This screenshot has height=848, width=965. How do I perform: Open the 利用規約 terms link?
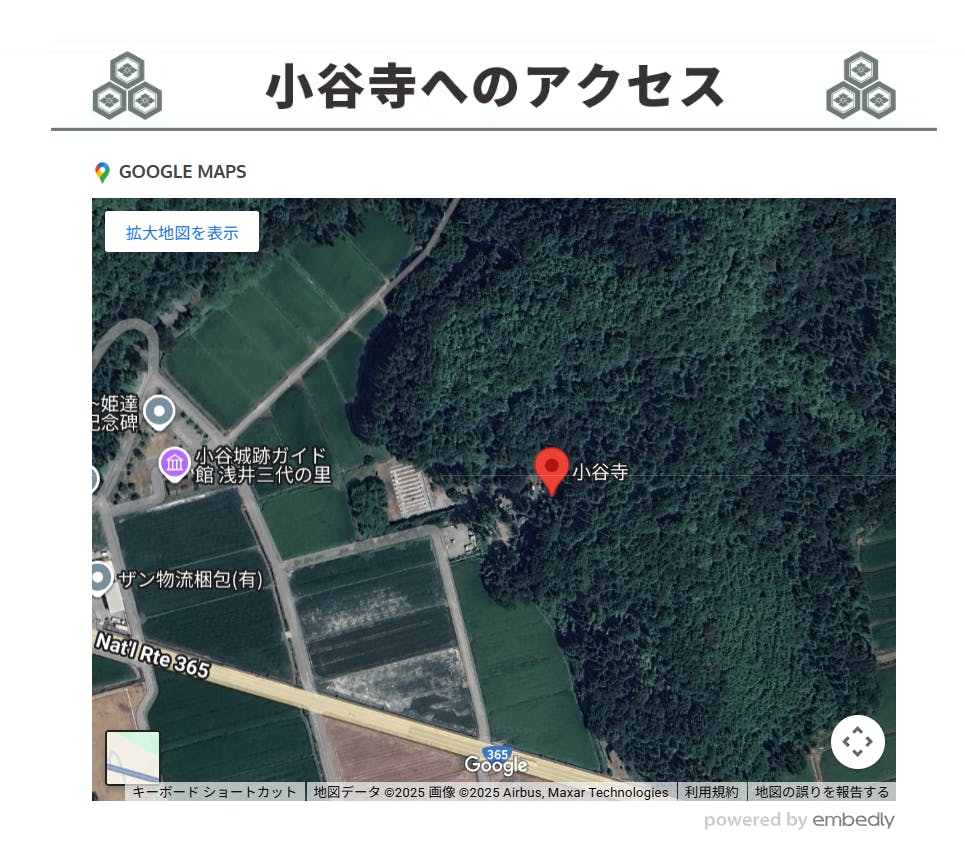pyautogui.click(x=712, y=792)
